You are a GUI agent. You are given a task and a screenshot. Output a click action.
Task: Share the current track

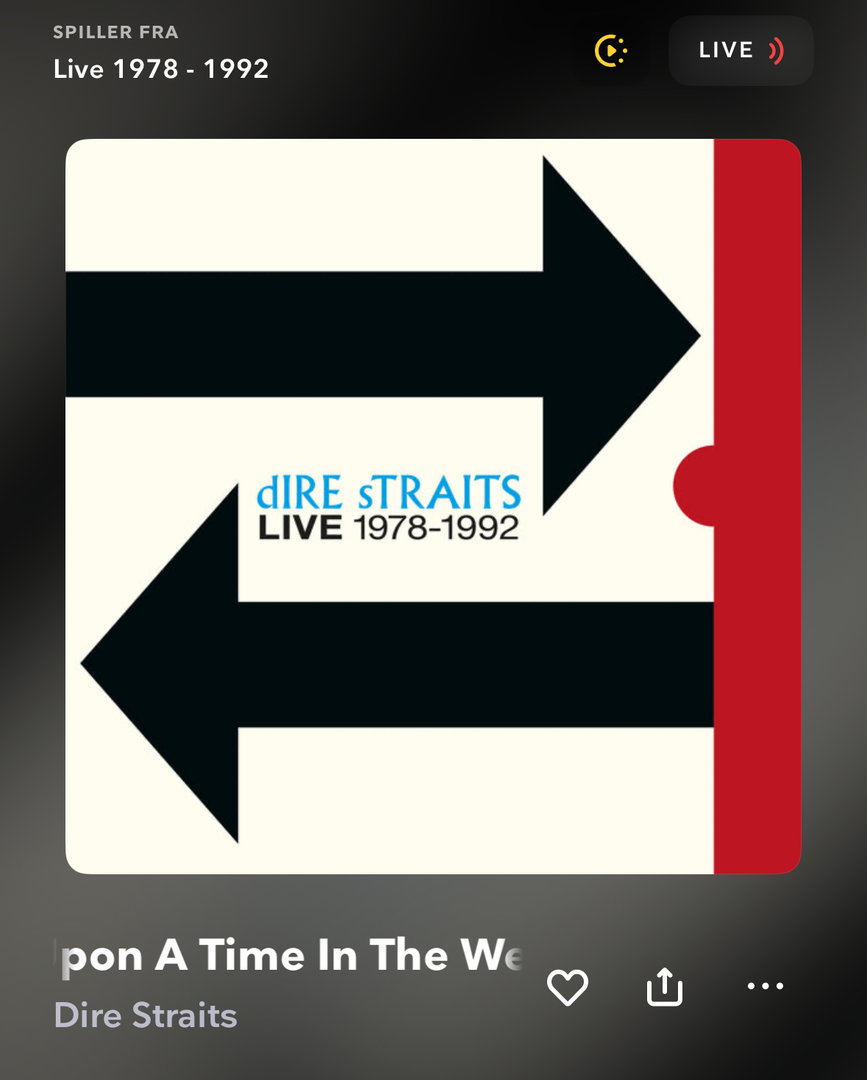tap(665, 987)
